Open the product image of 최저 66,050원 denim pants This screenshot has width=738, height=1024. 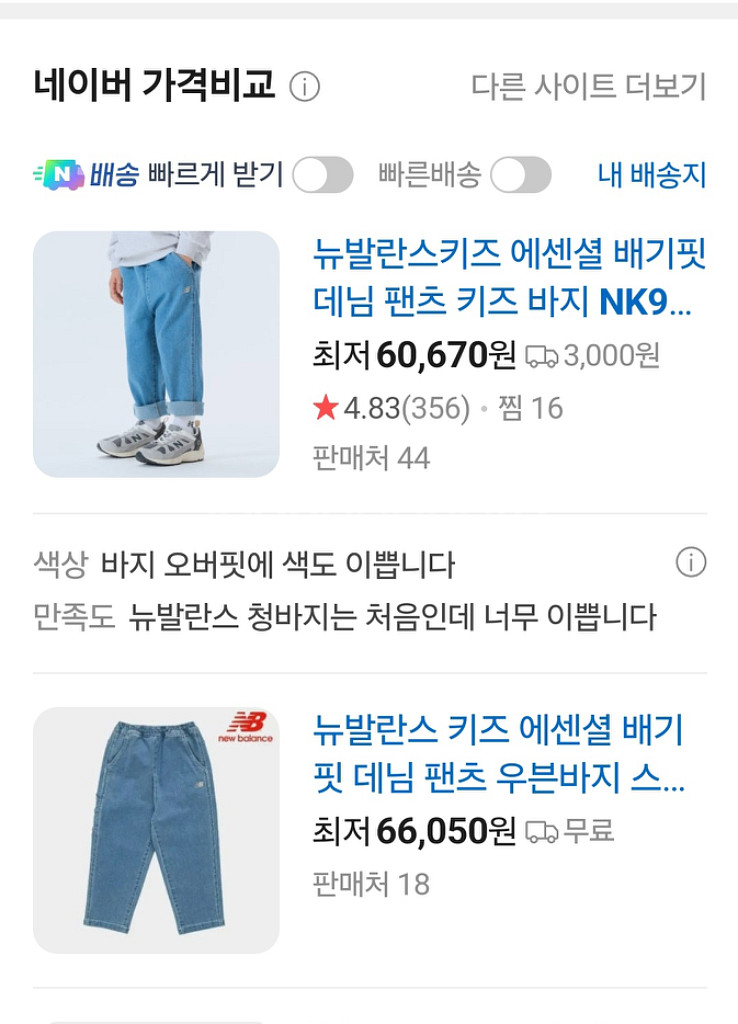click(x=156, y=830)
